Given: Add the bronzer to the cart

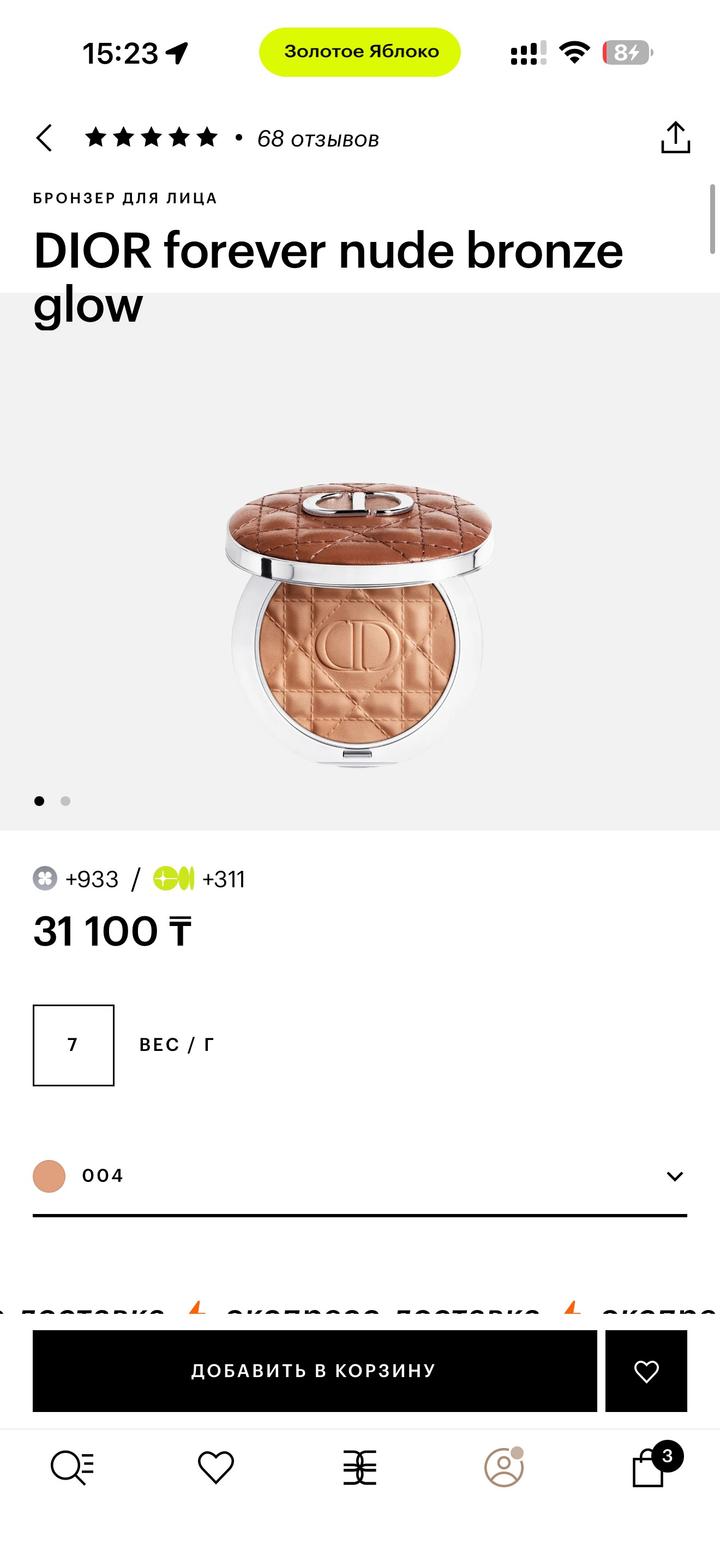Looking at the screenshot, I should [314, 1371].
